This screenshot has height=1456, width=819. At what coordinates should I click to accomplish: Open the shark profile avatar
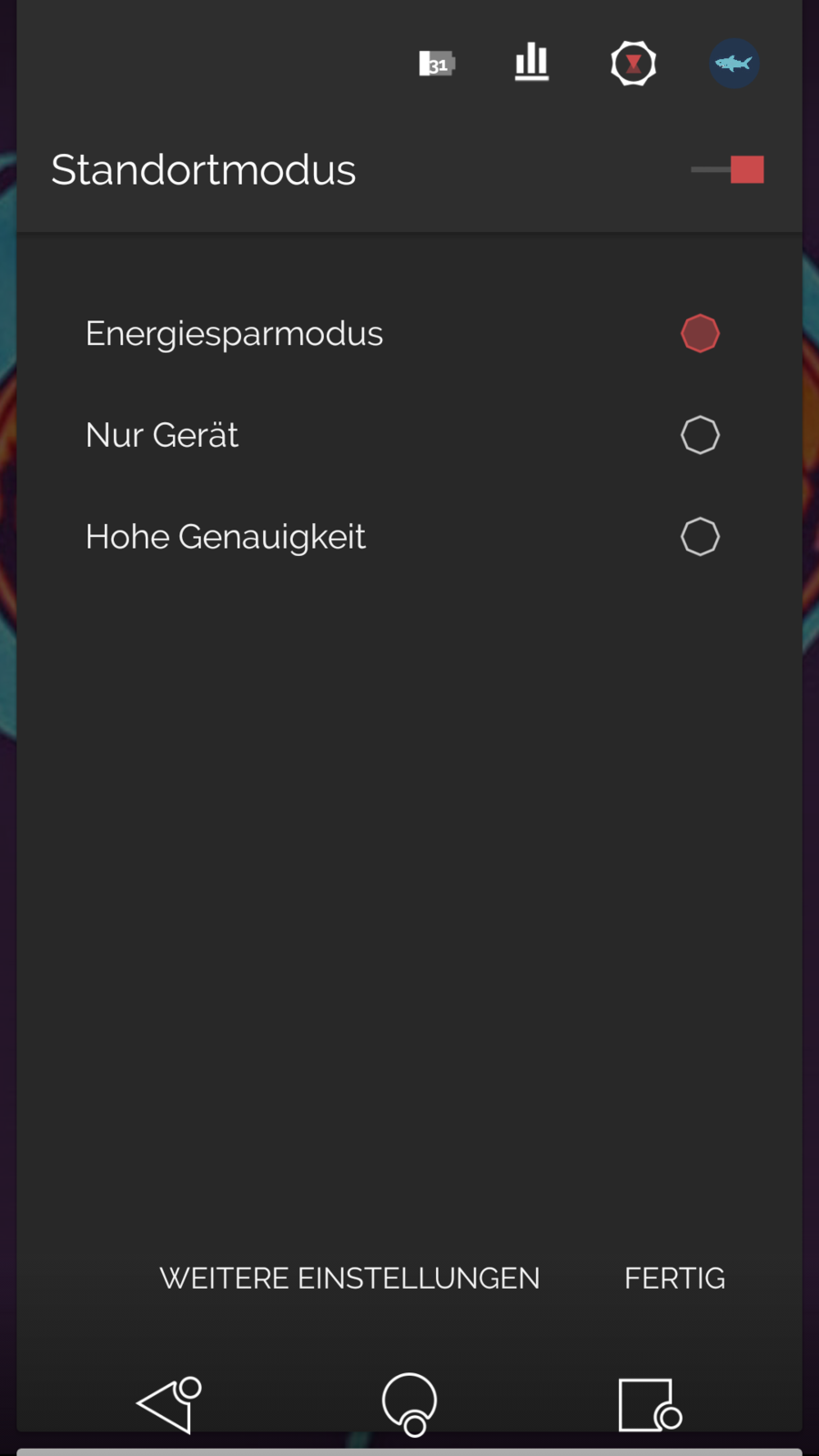(x=734, y=64)
